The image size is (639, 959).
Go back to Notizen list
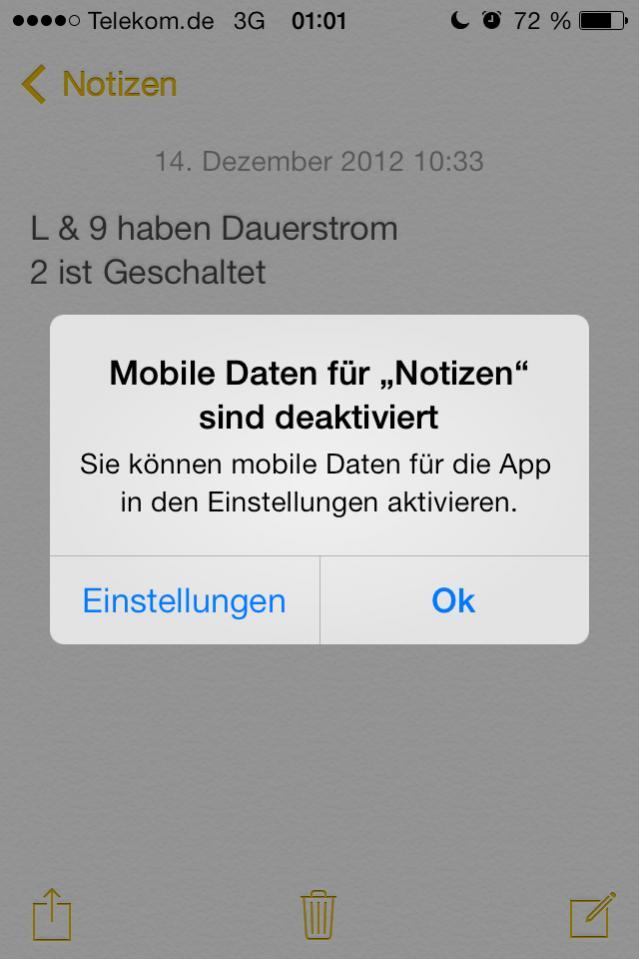[99, 84]
